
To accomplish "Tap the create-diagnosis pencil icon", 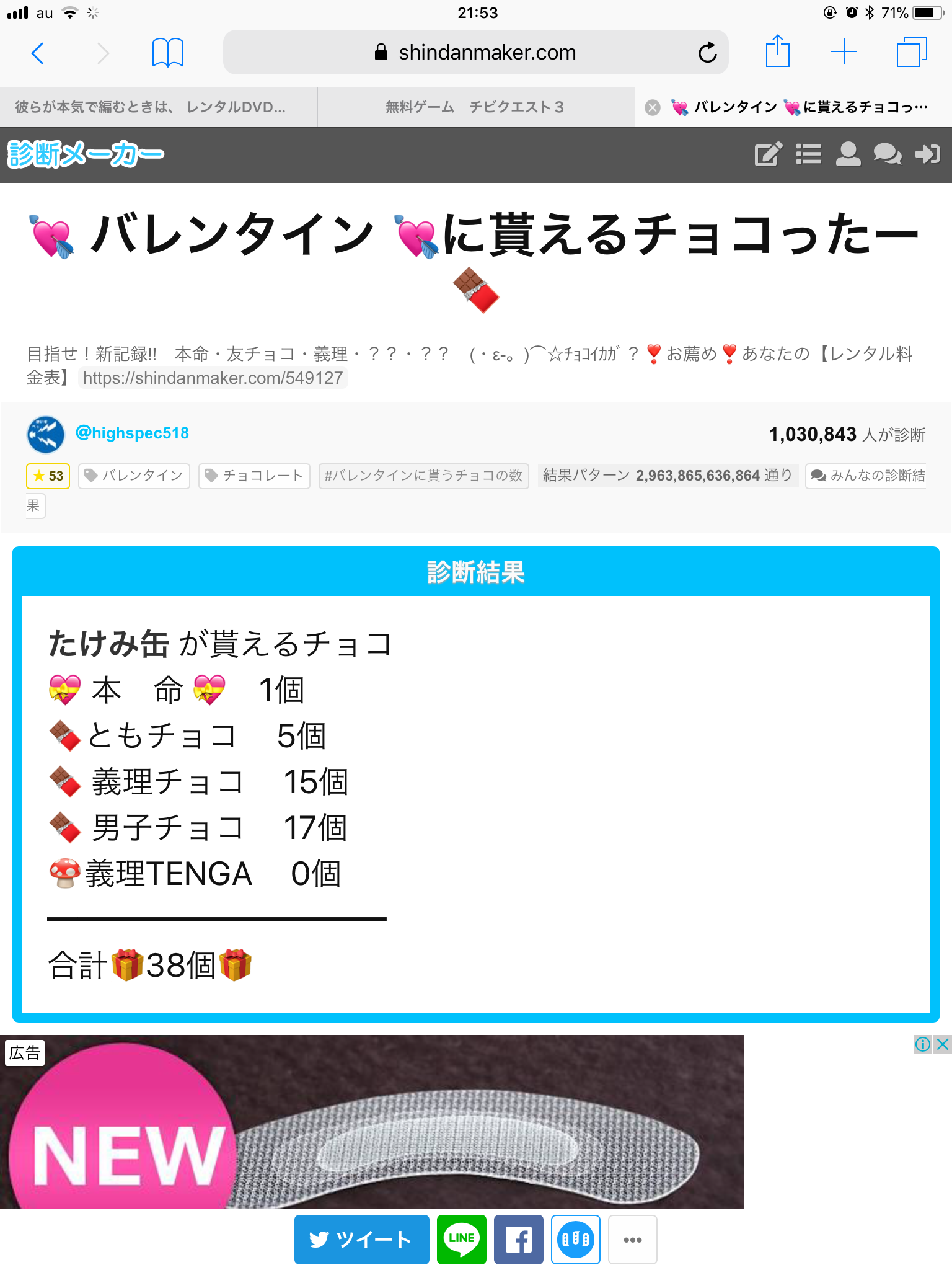I will 768,154.
